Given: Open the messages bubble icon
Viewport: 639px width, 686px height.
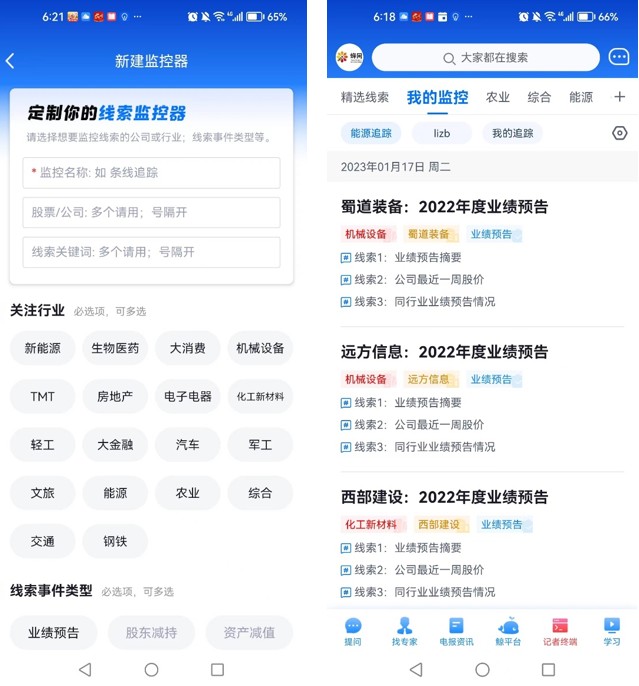Looking at the screenshot, I should (619, 58).
